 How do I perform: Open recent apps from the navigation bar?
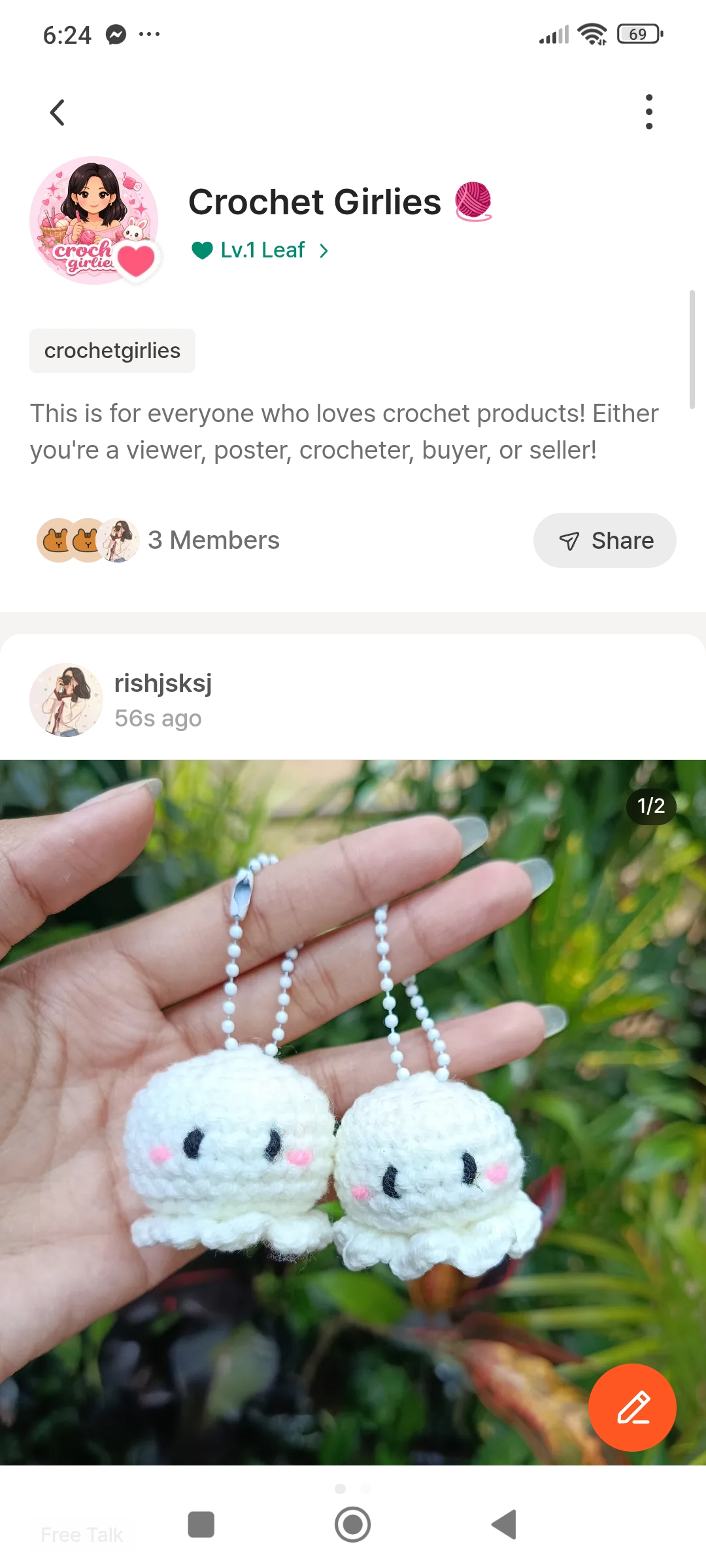pyautogui.click(x=201, y=1525)
